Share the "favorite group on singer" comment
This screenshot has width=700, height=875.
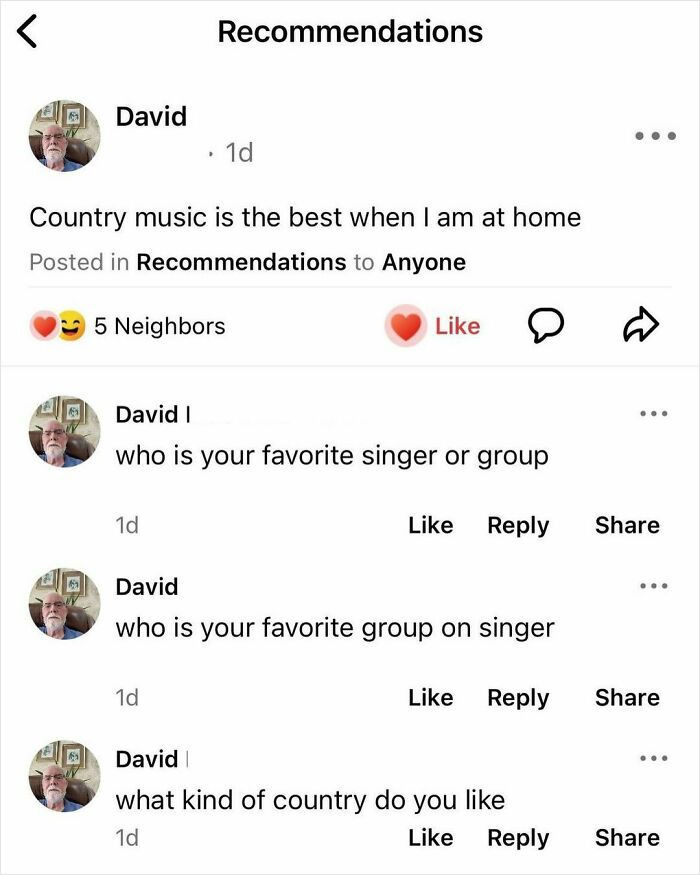[x=627, y=697]
